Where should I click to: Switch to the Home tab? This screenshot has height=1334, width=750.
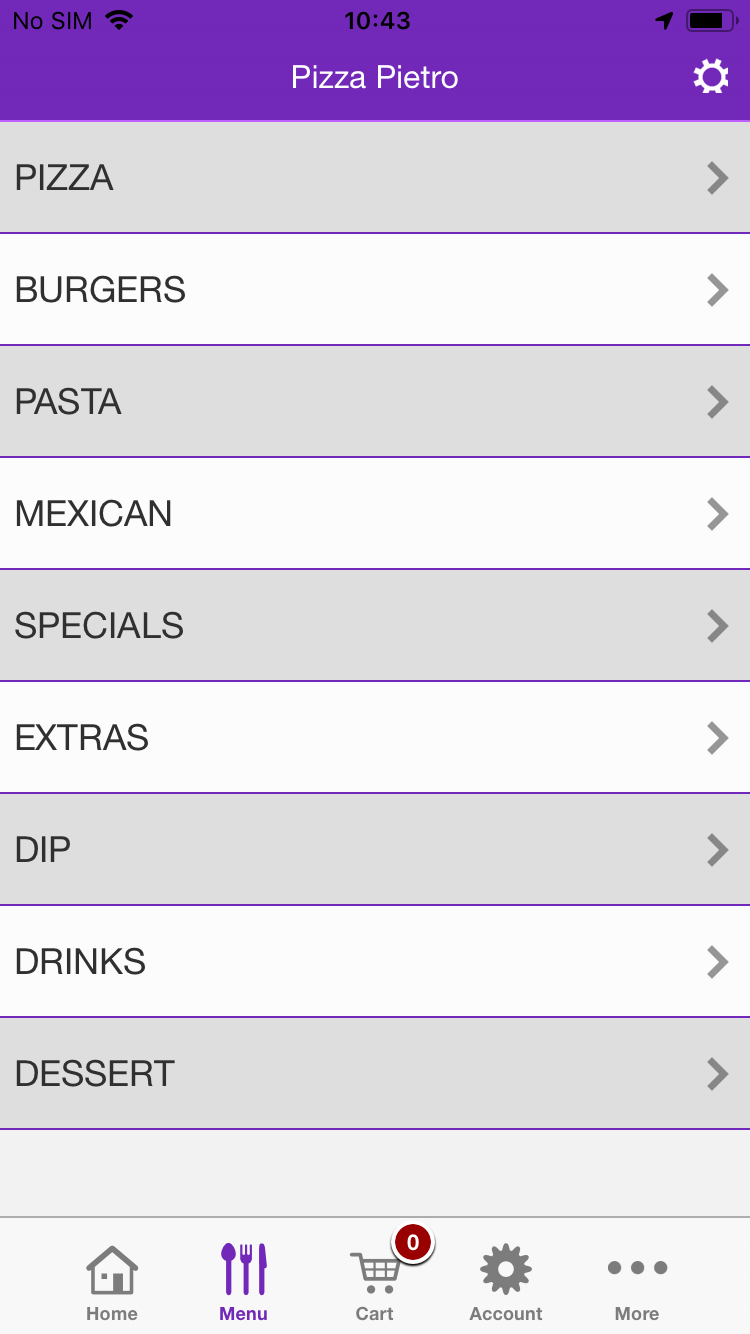point(112,1283)
